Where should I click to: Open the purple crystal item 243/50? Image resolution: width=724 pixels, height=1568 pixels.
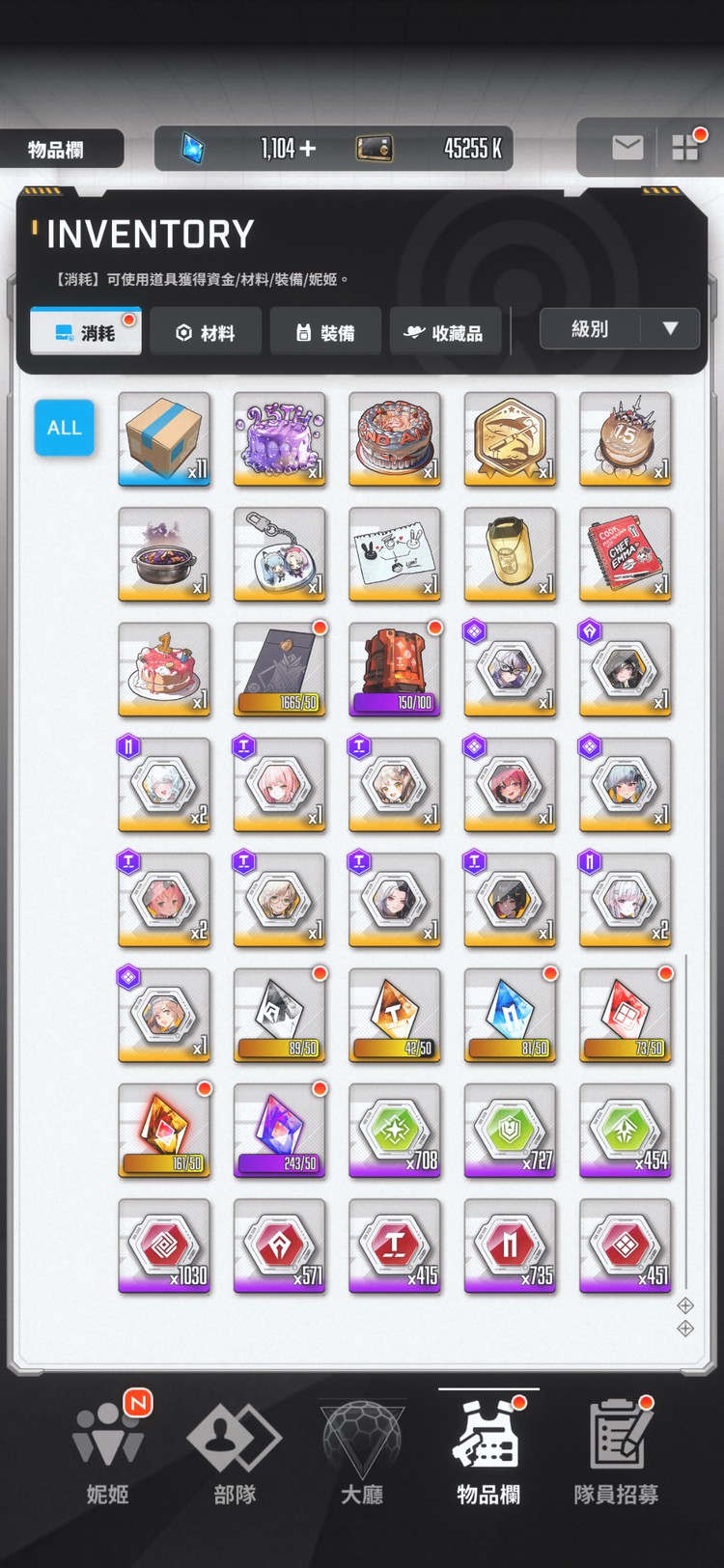point(280,1131)
